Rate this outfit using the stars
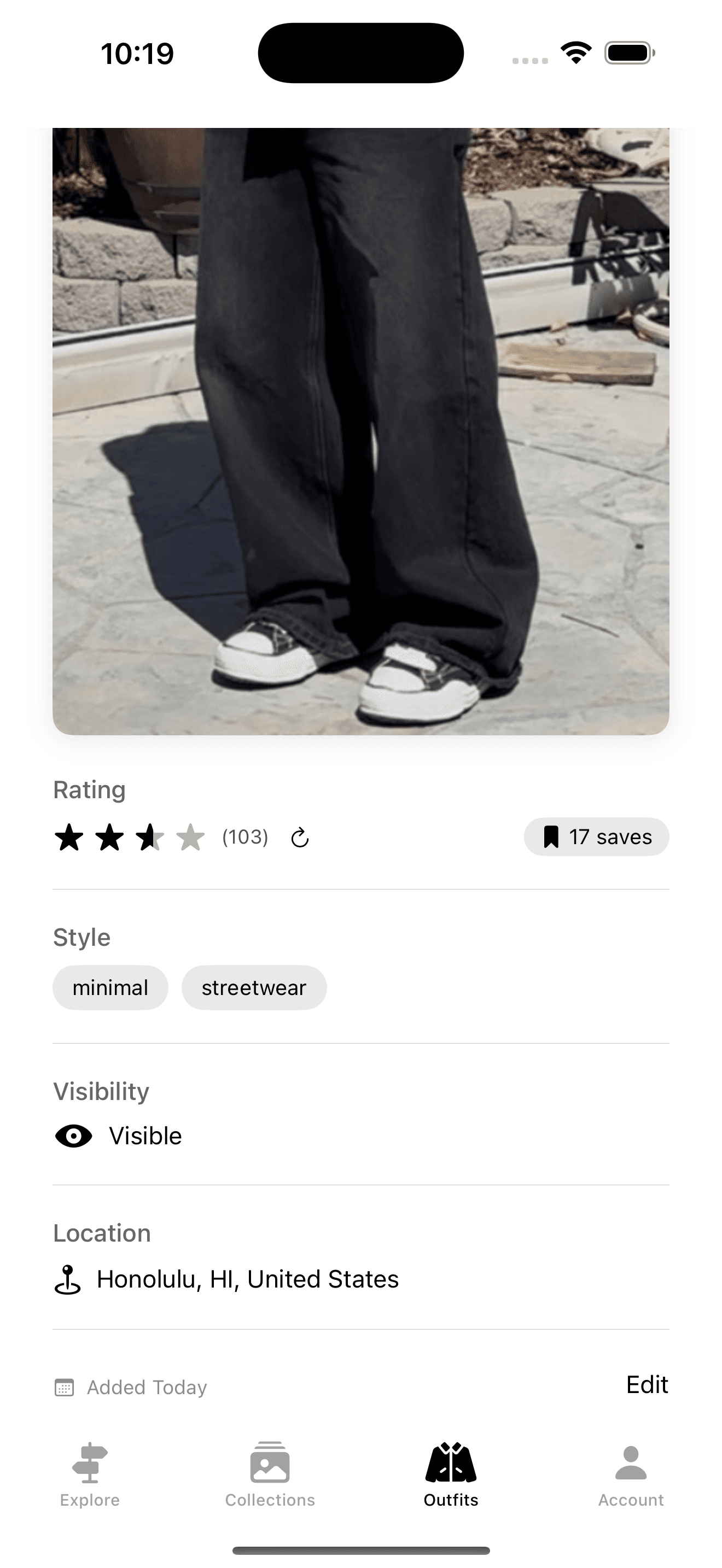 pyautogui.click(x=130, y=838)
